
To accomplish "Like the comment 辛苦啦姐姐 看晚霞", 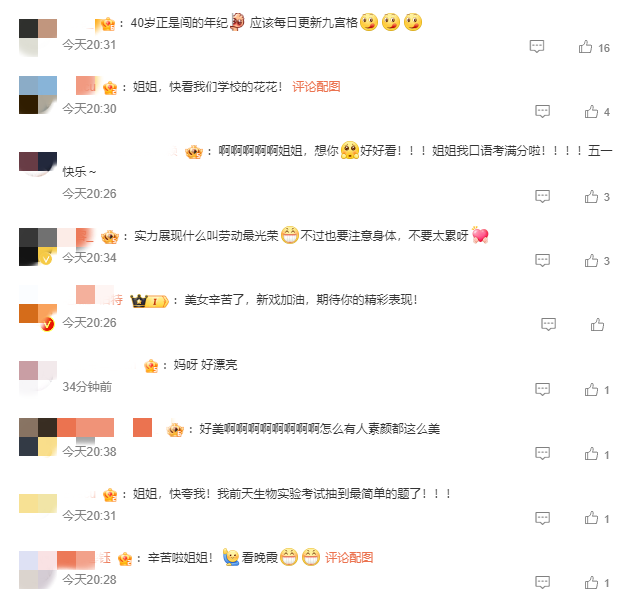I will [591, 582].
